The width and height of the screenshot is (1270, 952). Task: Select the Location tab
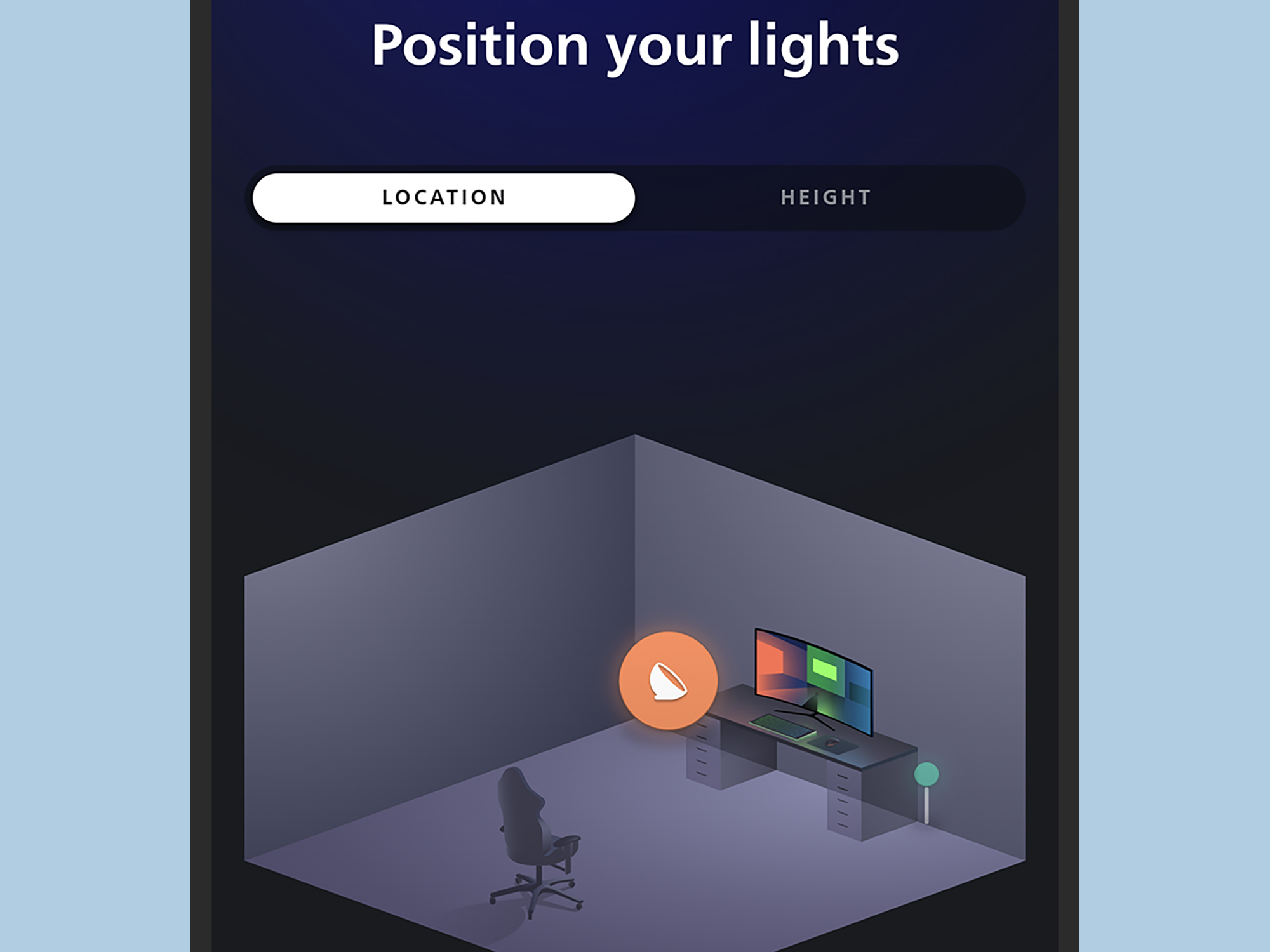coord(444,197)
